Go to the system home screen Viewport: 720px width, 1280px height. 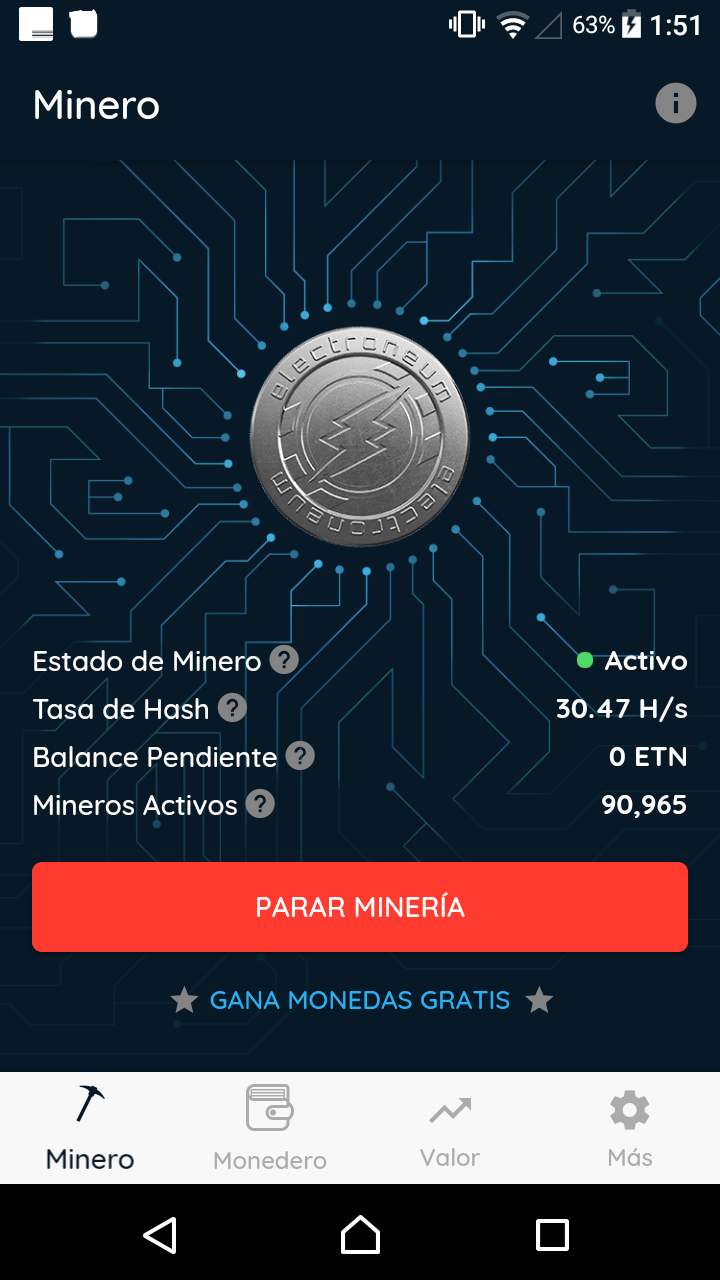coord(360,1234)
